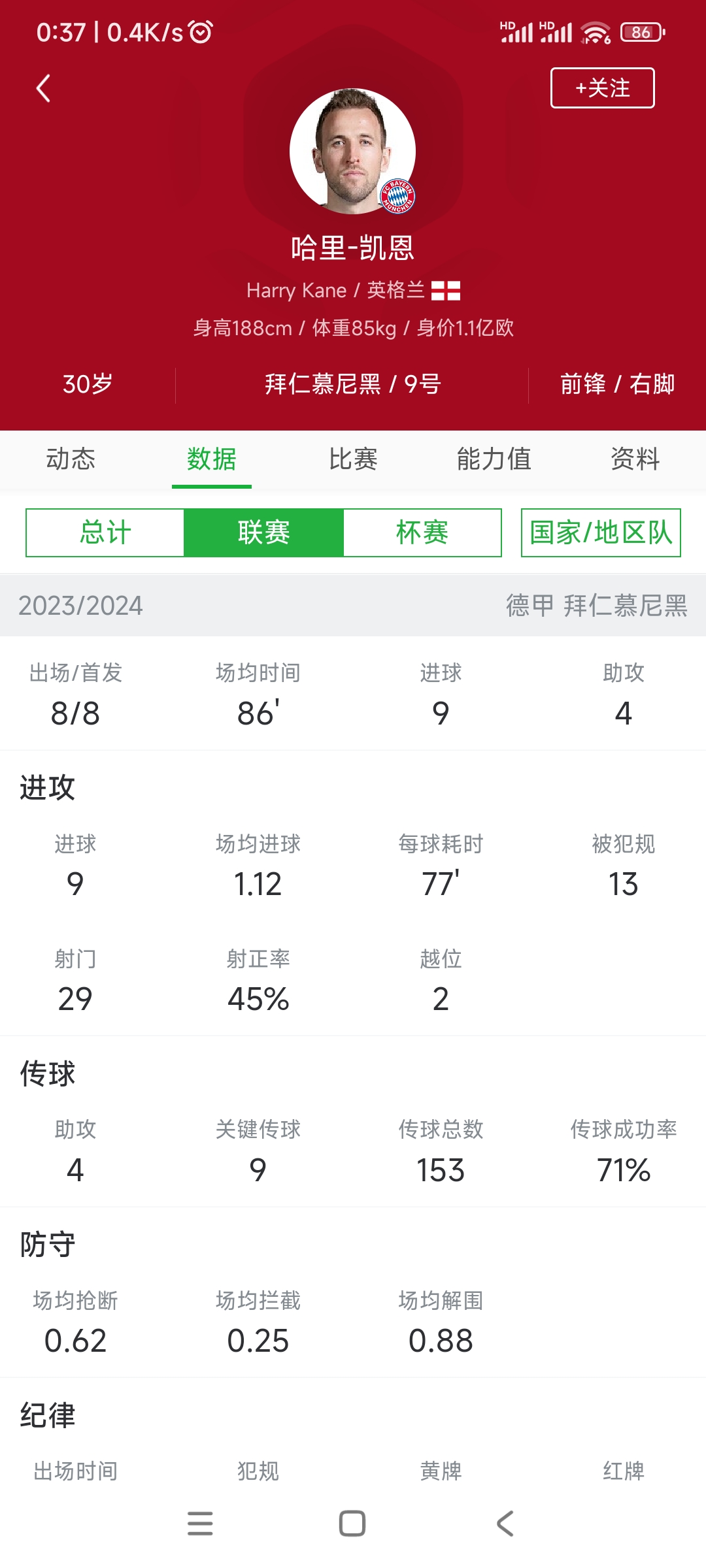Open Harry Kane's profile photo
706x1568 pixels.
(x=353, y=151)
